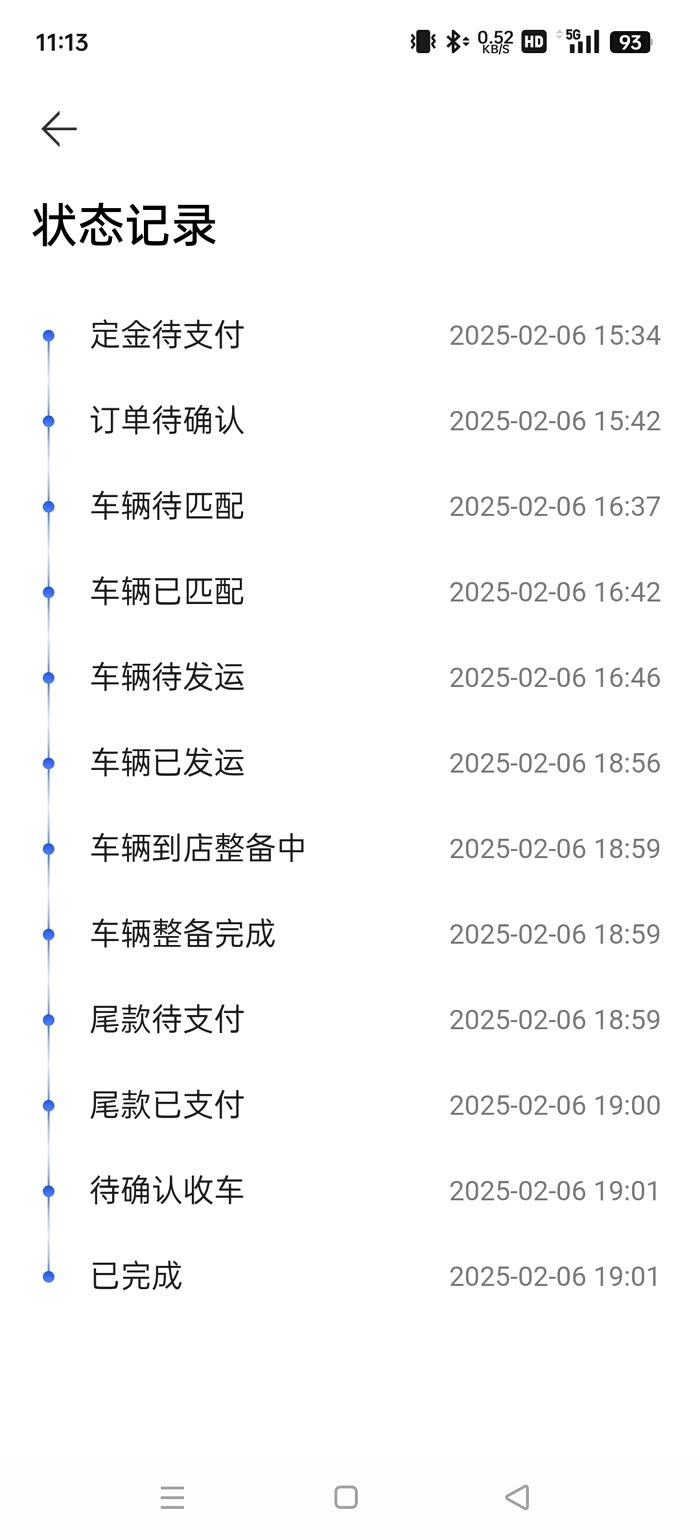This screenshot has height=1540, width=700.
Task: Open recent apps from the navigation bar
Action: click(x=172, y=1497)
